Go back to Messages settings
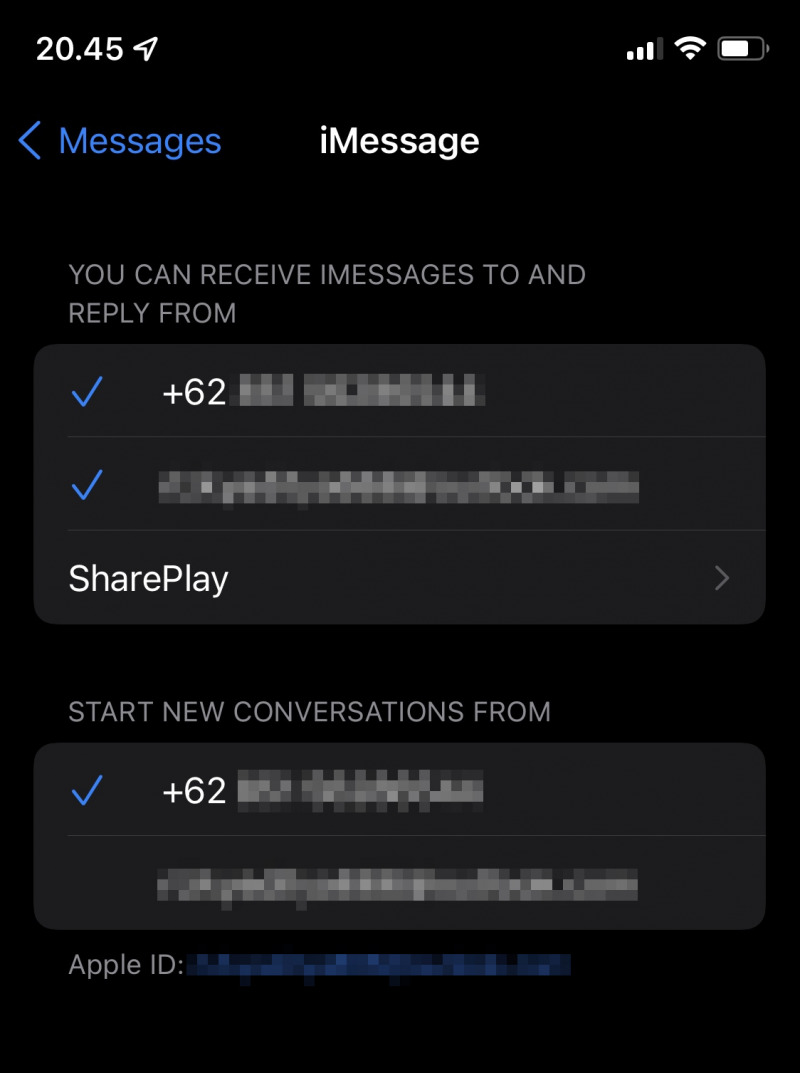 120,142
